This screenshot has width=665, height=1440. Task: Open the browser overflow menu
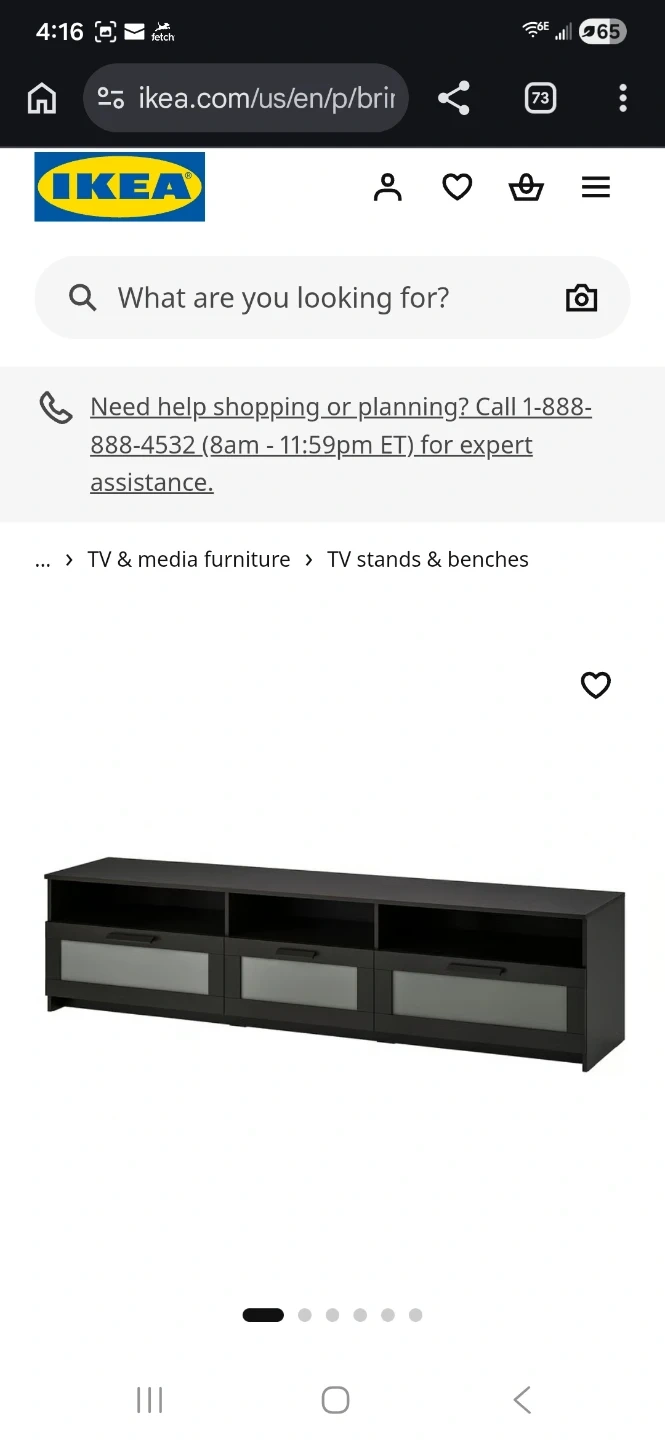point(622,98)
